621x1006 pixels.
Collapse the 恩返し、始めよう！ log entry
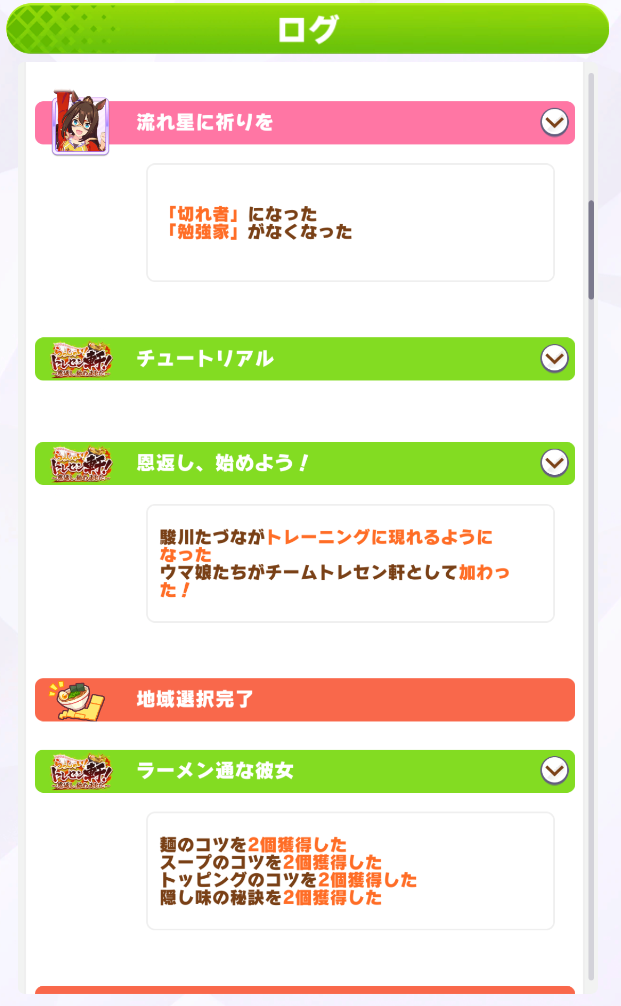click(554, 463)
